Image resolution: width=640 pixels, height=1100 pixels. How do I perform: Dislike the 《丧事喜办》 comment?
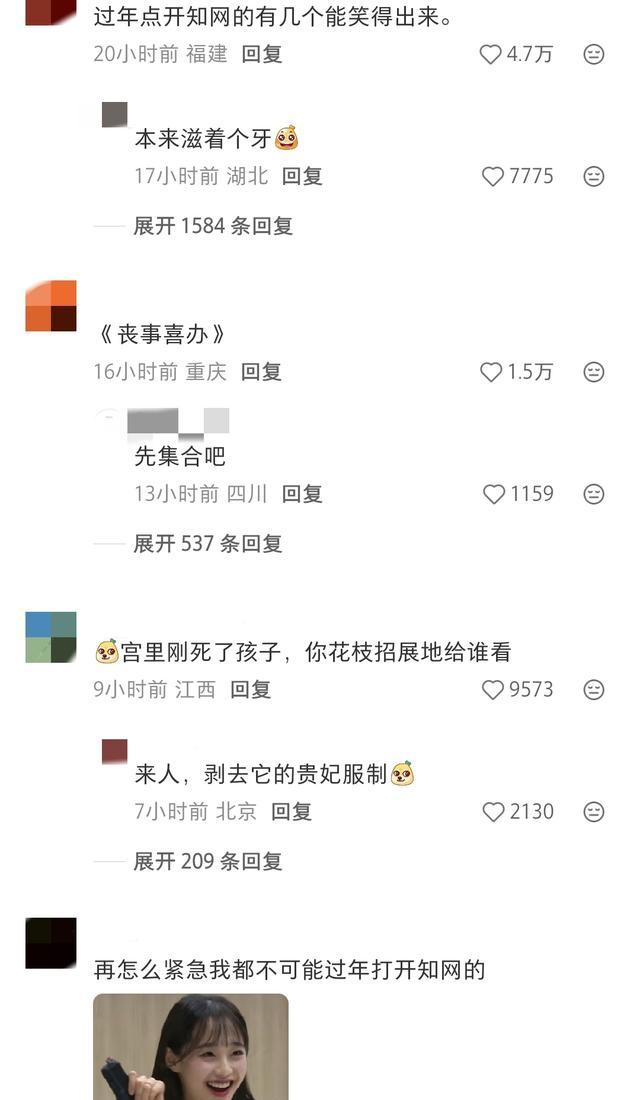point(594,372)
